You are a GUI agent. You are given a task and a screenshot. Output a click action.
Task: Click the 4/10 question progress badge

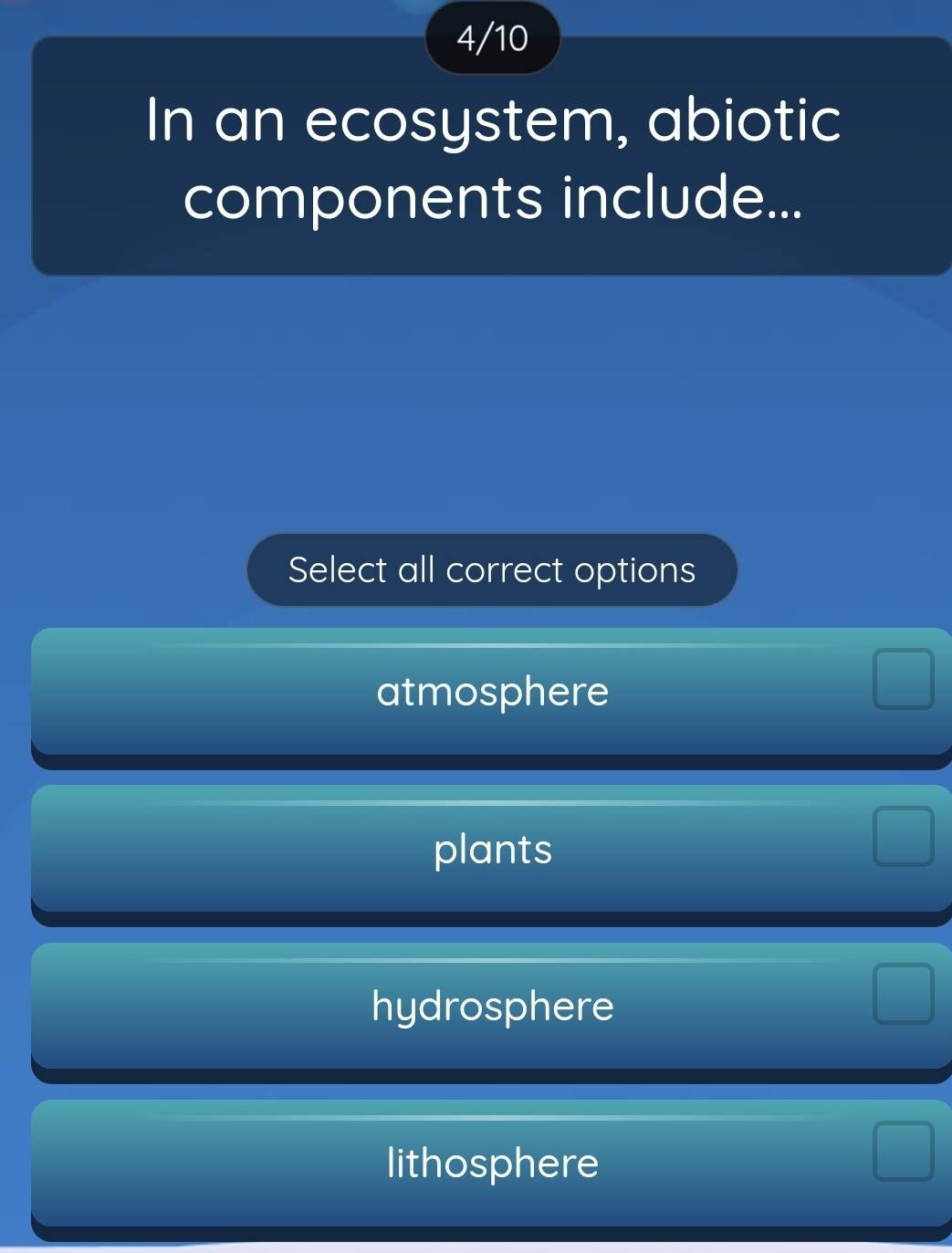click(492, 37)
